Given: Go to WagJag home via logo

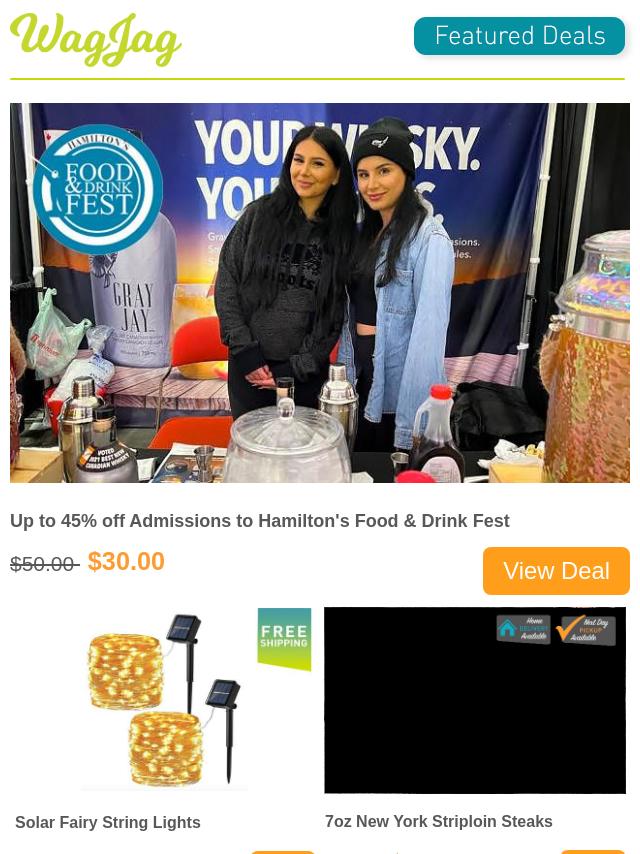Looking at the screenshot, I should (96, 40).
